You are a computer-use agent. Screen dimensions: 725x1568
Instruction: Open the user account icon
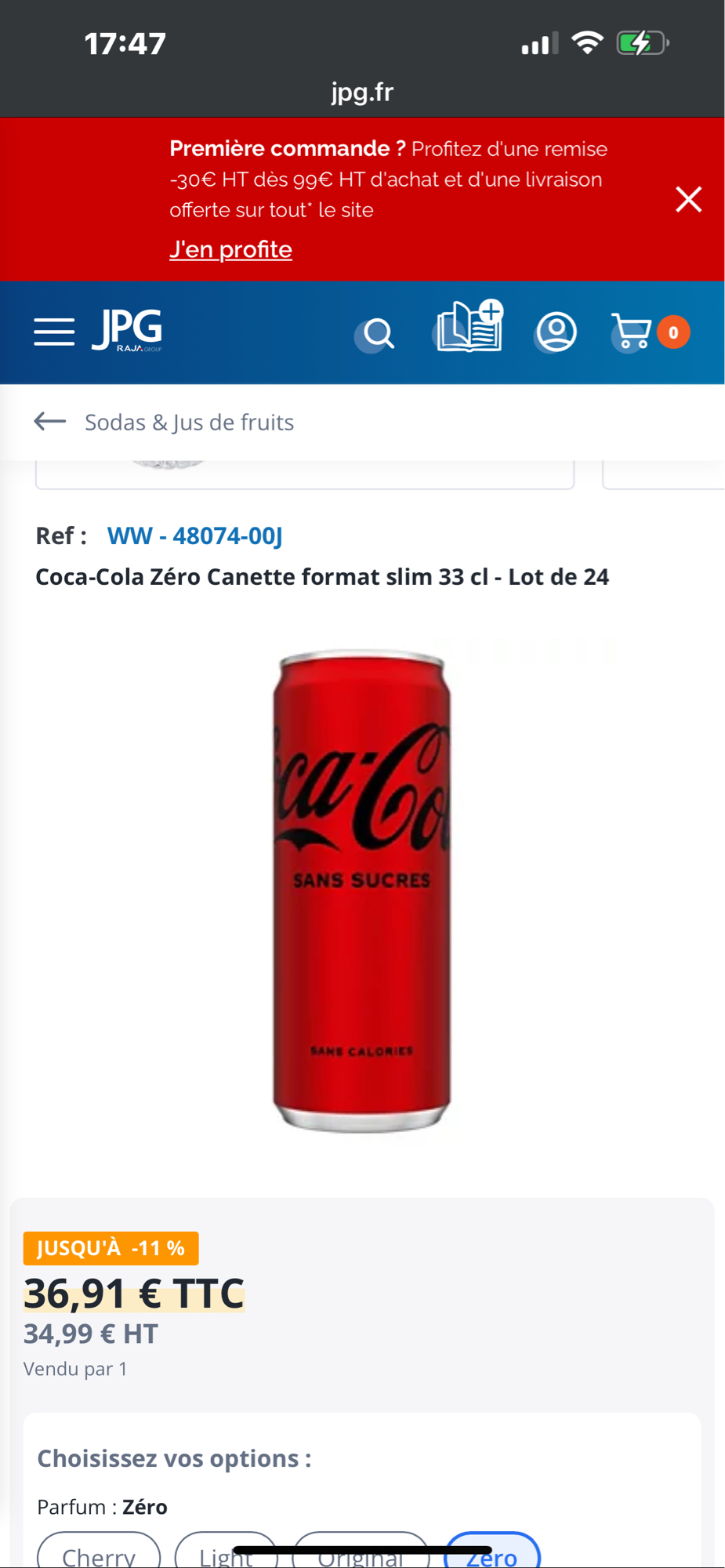[x=556, y=332]
